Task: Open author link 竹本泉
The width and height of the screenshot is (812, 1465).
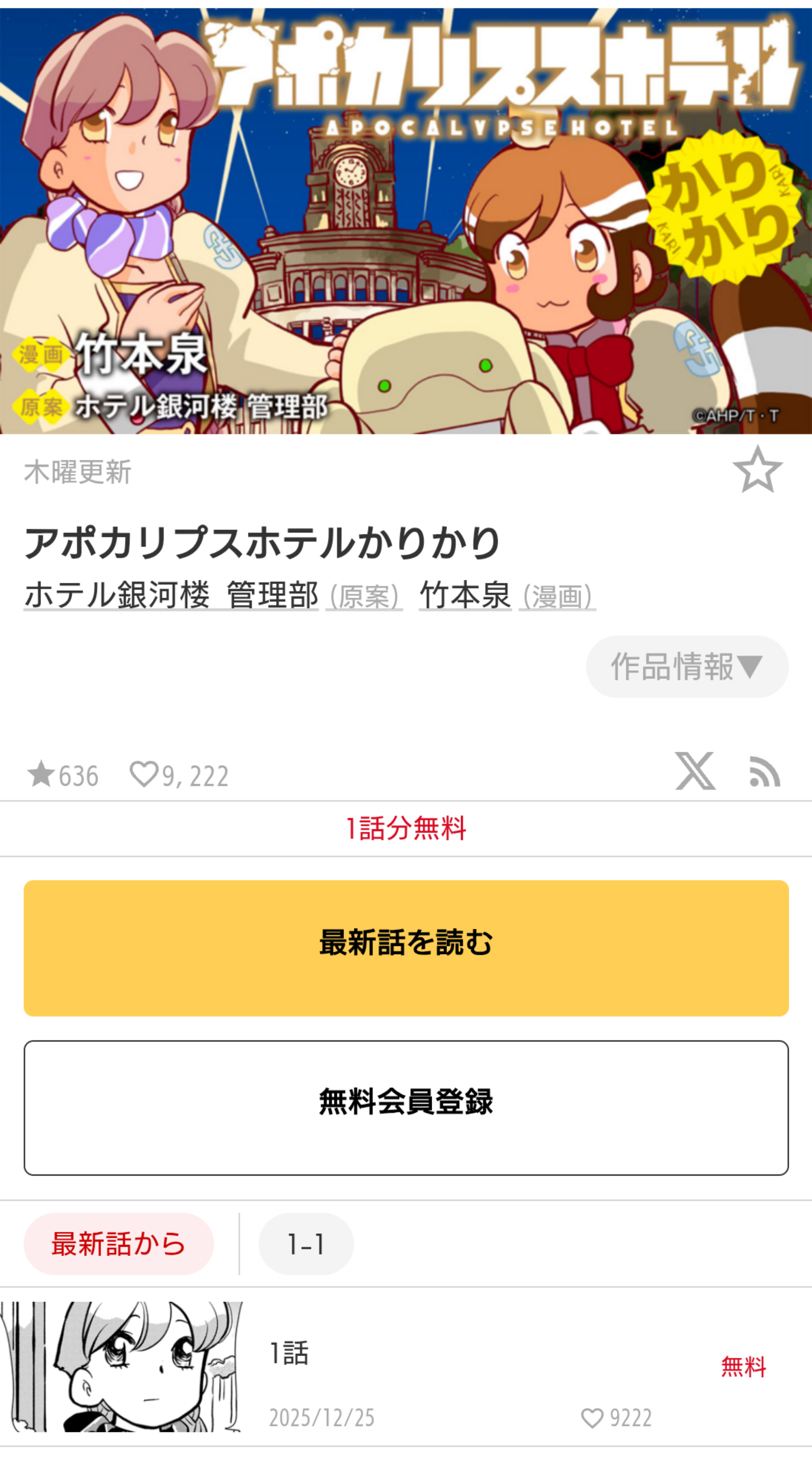Action: [x=465, y=596]
